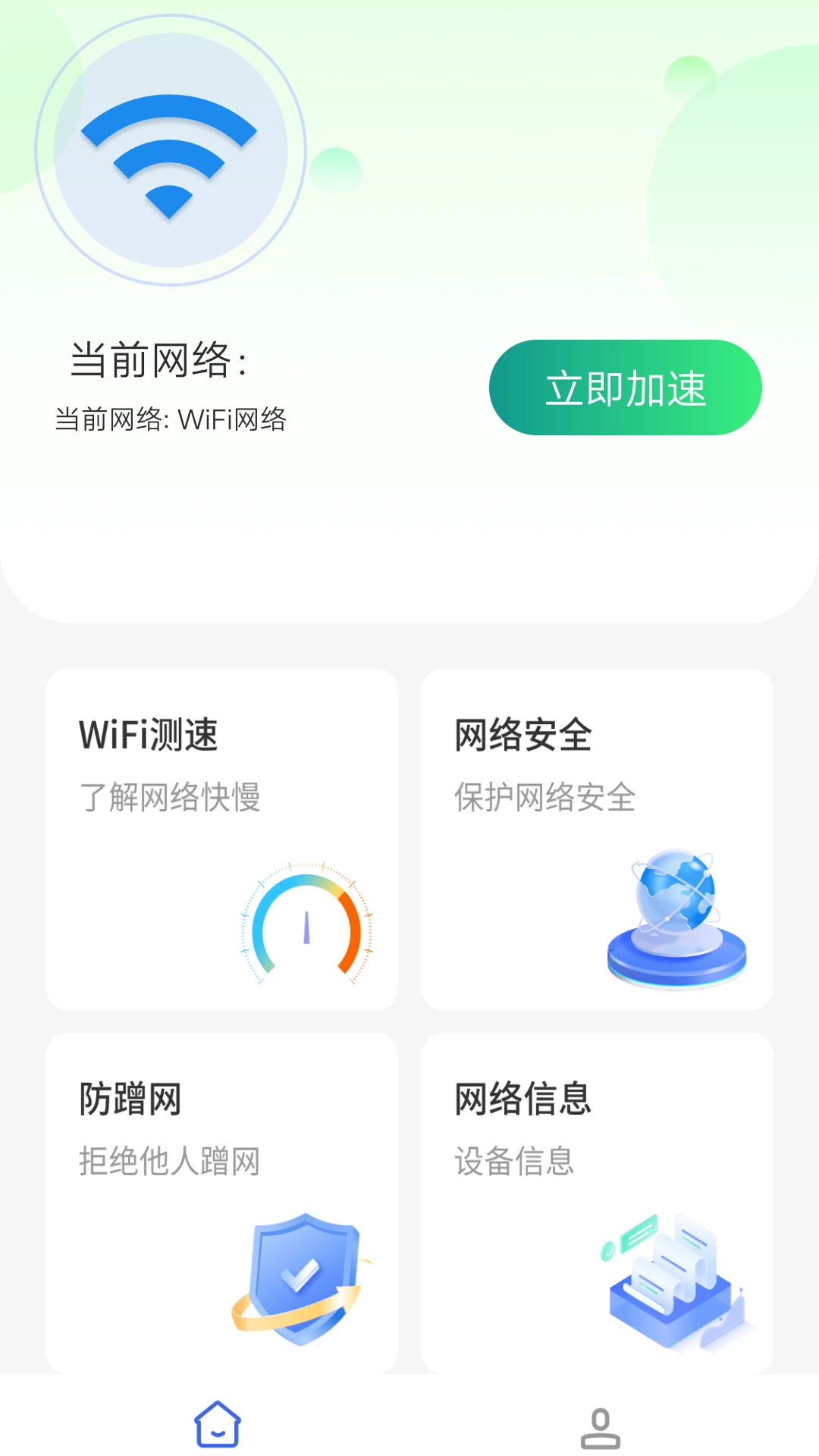Tap the 了解网络快慢 subtitle text
Screen dimensions: 819x1456
pyautogui.click(x=172, y=796)
